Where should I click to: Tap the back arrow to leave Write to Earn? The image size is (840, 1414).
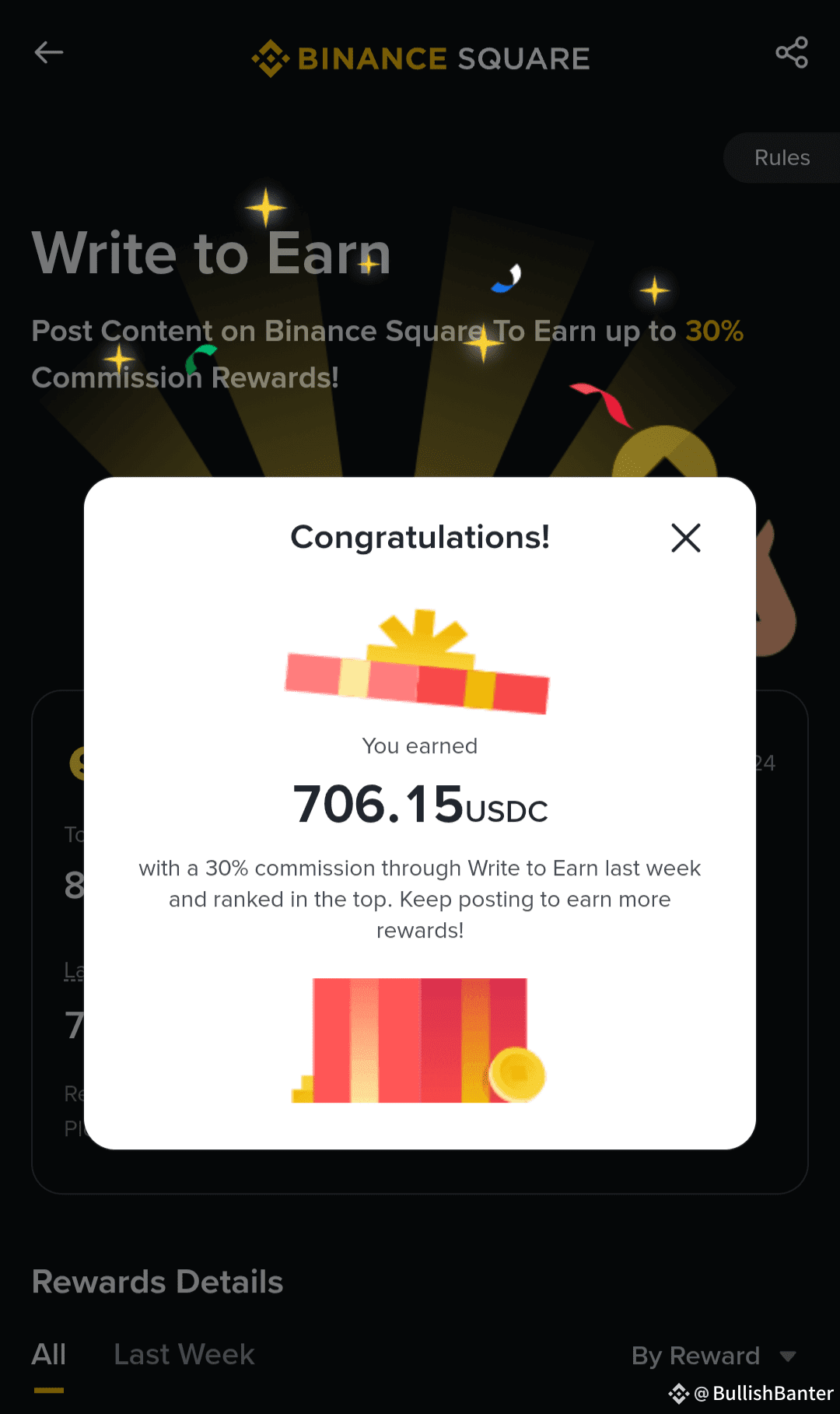(48, 53)
